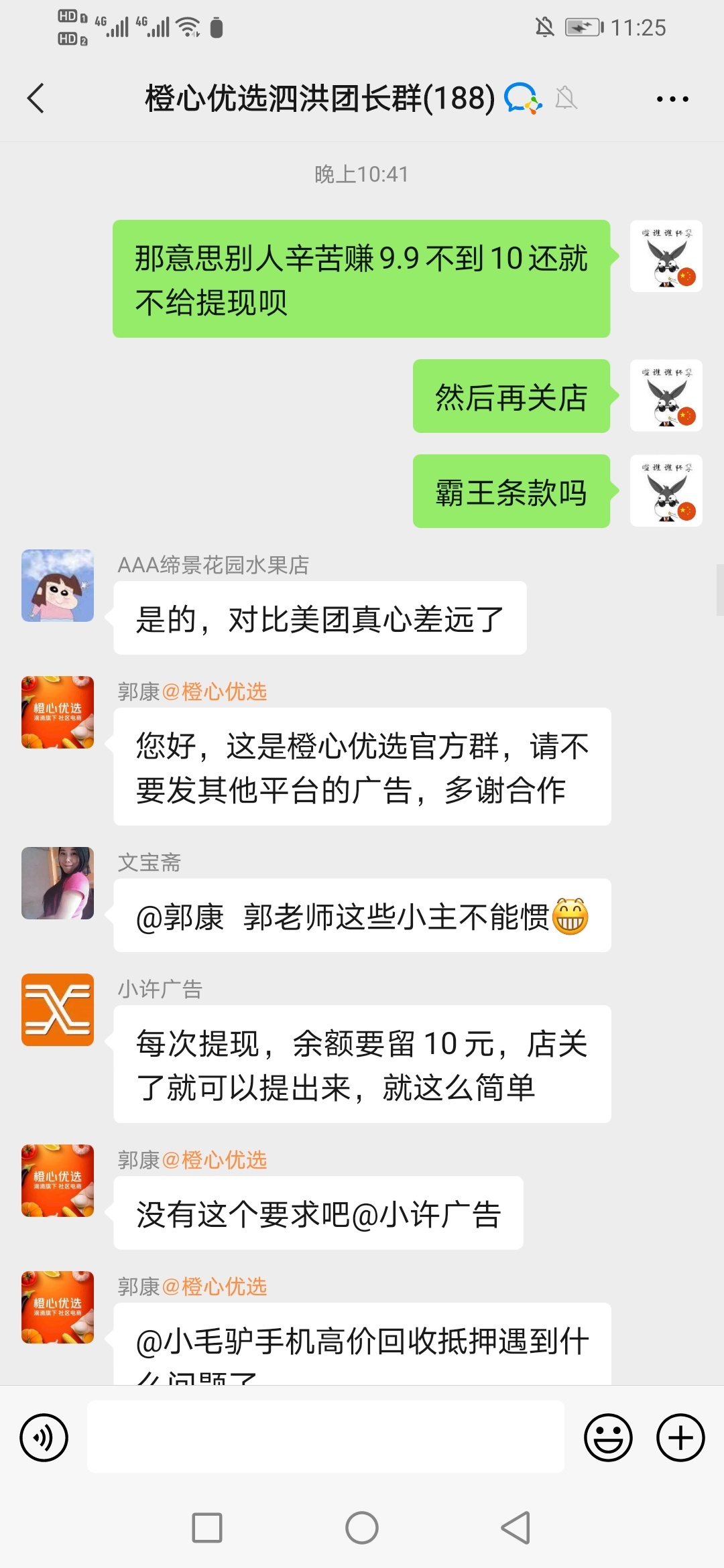Open the emoji sticker panel
Image resolution: width=724 pixels, height=1568 pixels.
(608, 1437)
